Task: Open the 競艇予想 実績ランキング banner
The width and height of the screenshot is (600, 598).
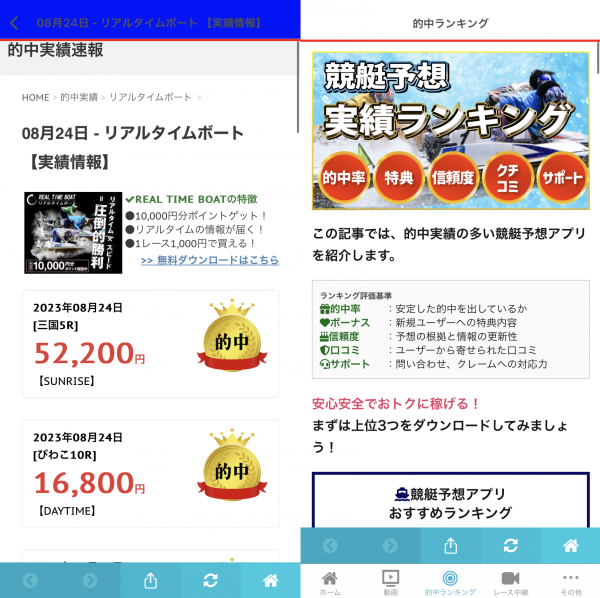Action: [450, 130]
